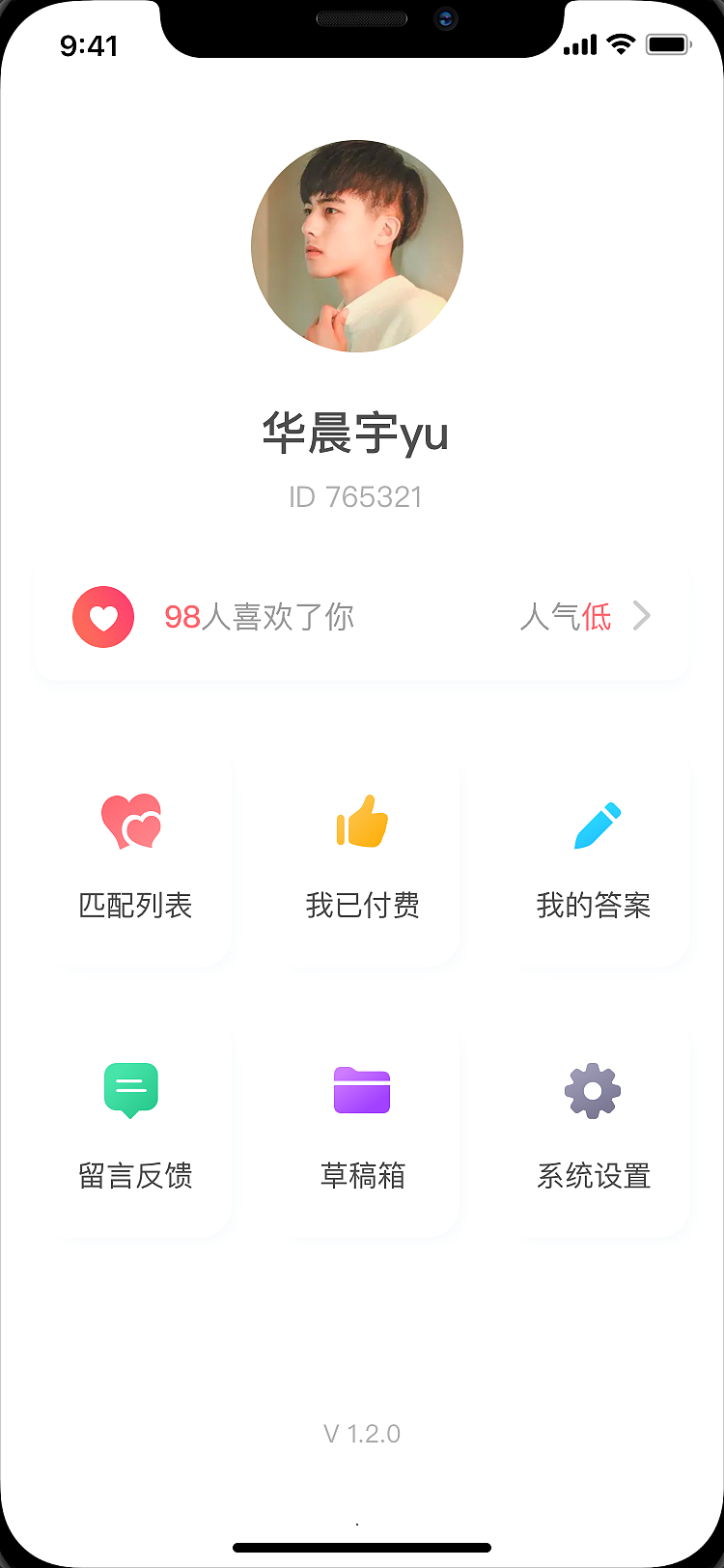Click the Wi-Fi icon in status bar
Viewport: 724px width, 1568px height.
coord(623,44)
